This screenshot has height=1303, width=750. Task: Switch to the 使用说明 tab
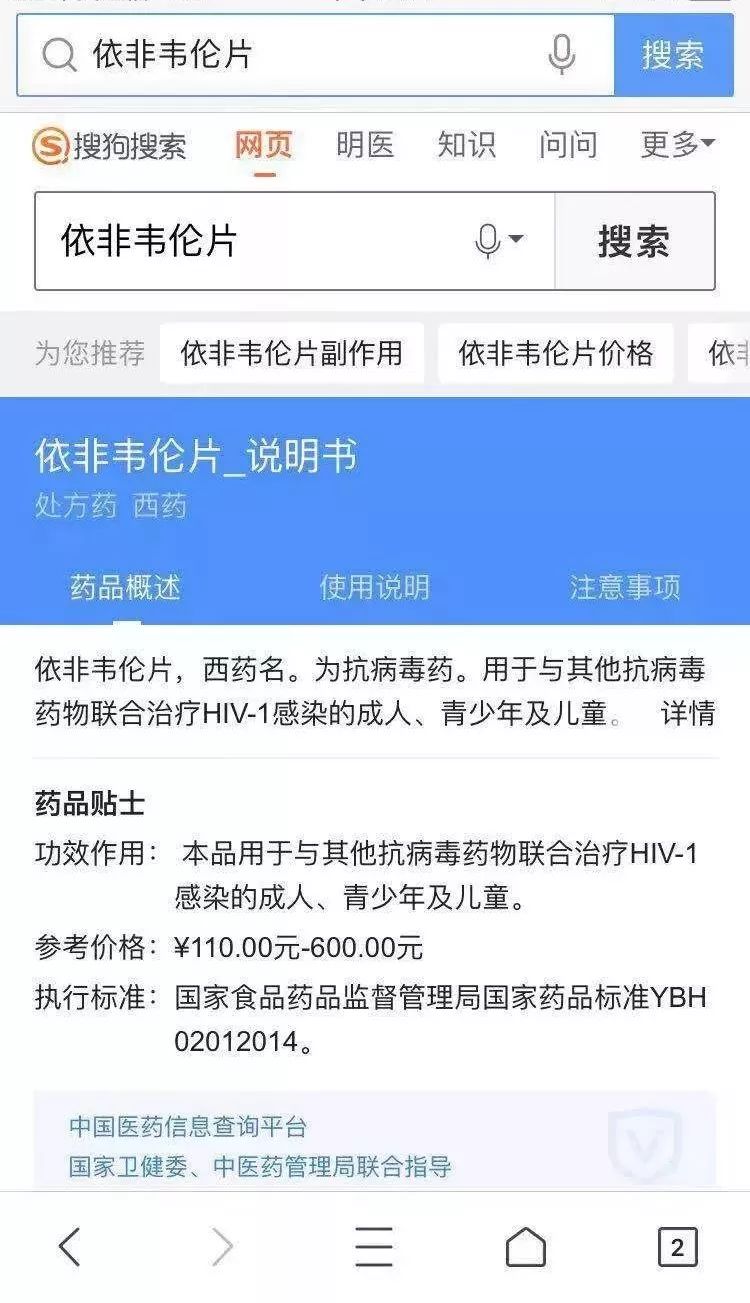[375, 587]
